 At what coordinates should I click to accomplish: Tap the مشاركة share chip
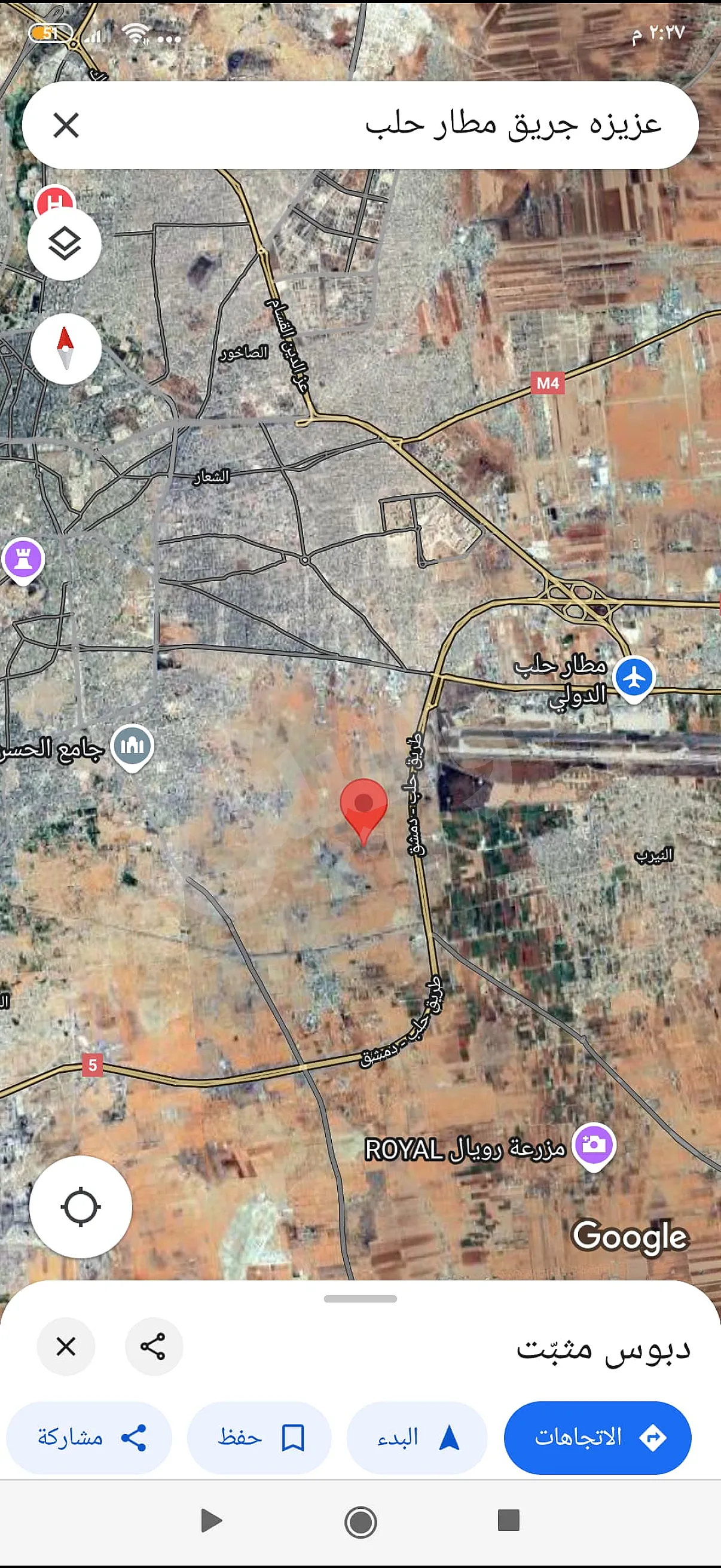[90, 1438]
